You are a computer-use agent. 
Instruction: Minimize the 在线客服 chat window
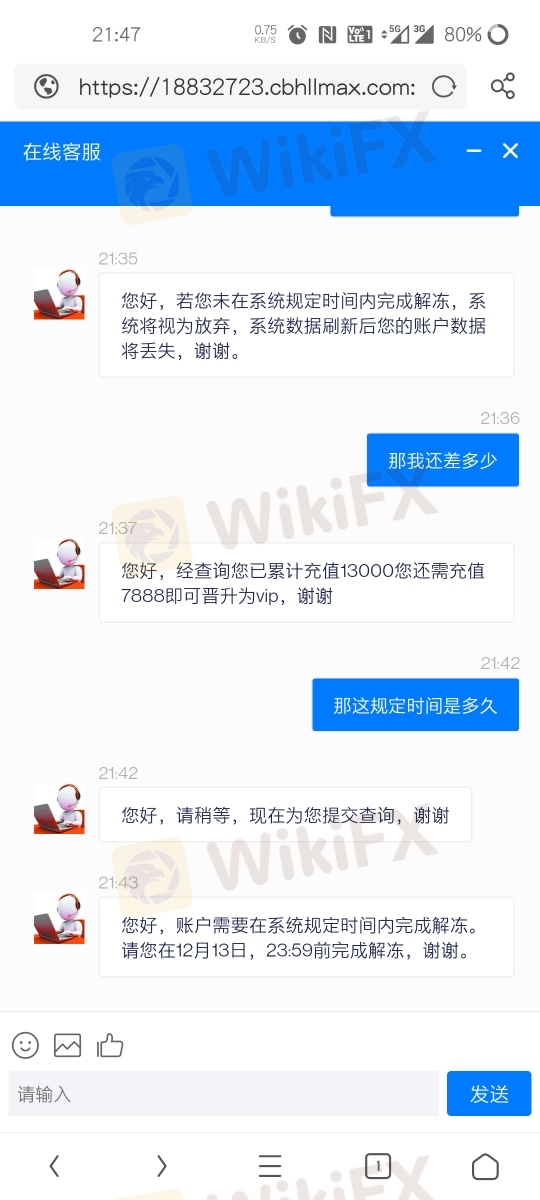474,151
